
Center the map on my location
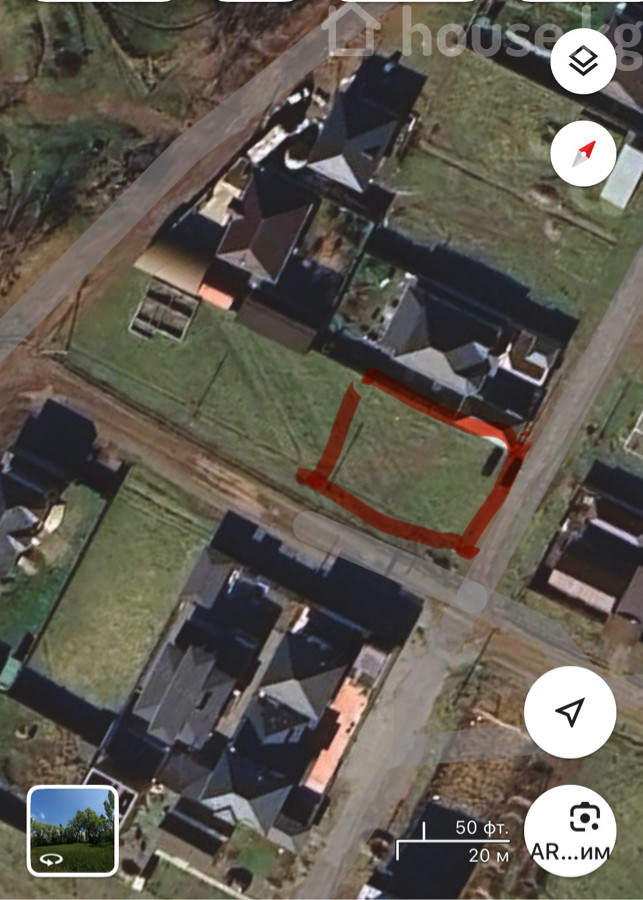(x=569, y=712)
